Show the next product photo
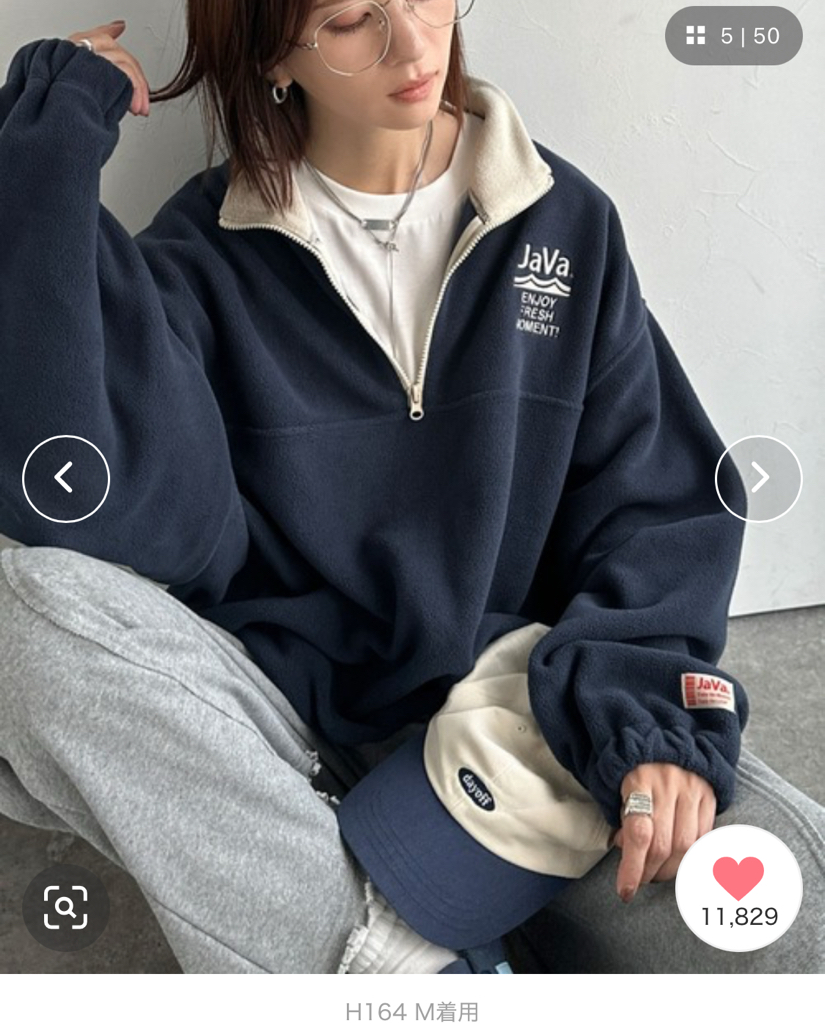The image size is (825, 1024). pyautogui.click(x=758, y=479)
